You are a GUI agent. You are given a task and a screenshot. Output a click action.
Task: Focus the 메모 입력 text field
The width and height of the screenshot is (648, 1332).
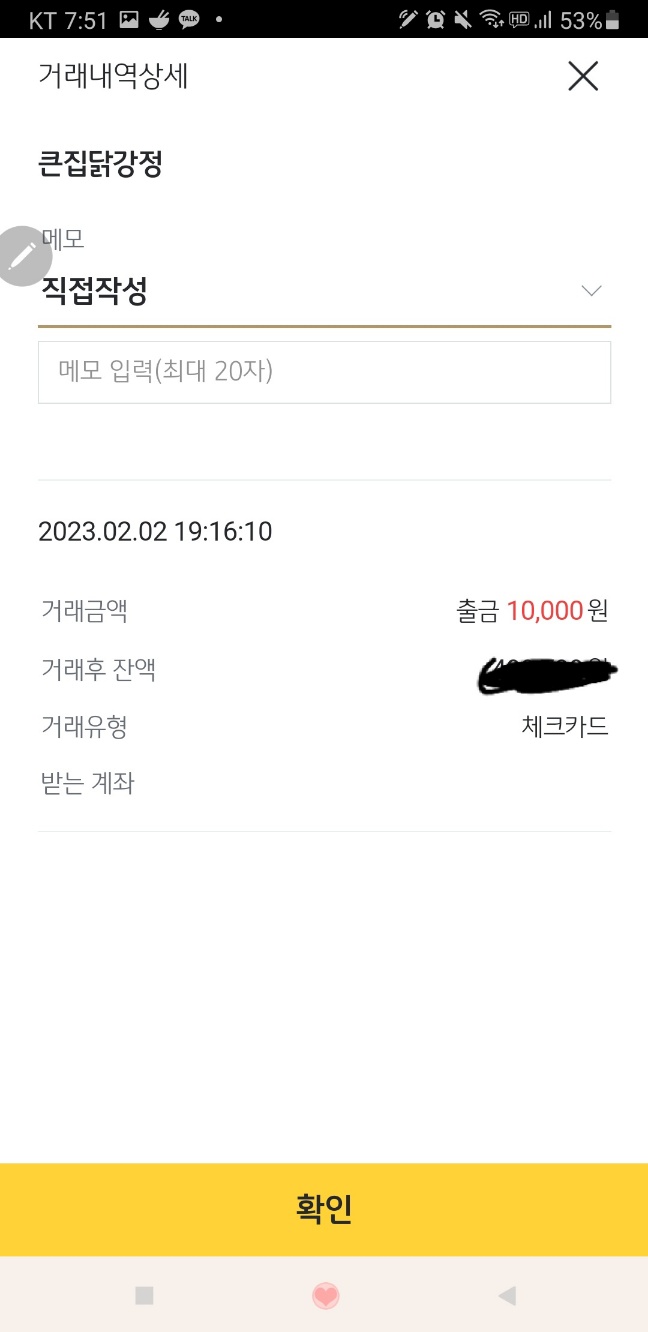tap(324, 373)
